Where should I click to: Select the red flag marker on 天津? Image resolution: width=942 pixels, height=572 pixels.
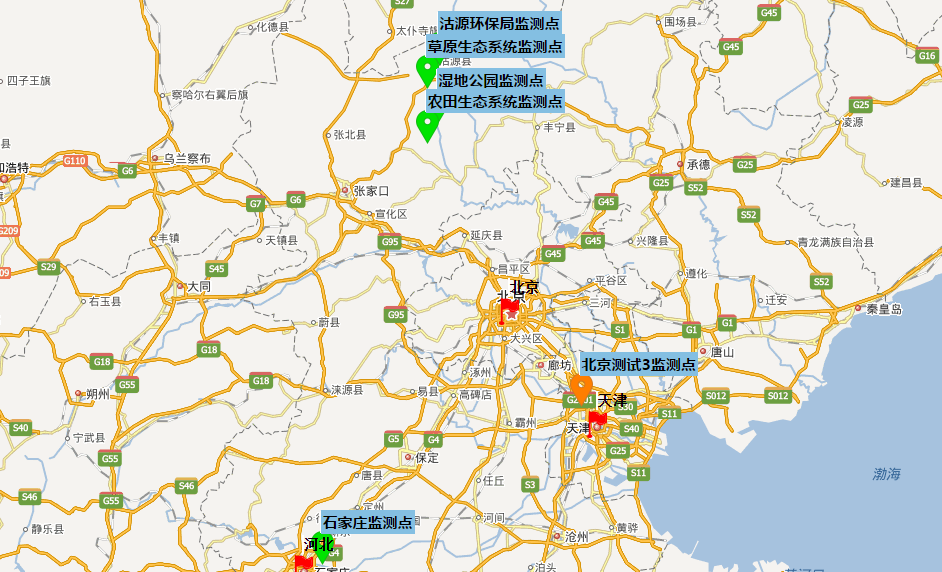597,421
